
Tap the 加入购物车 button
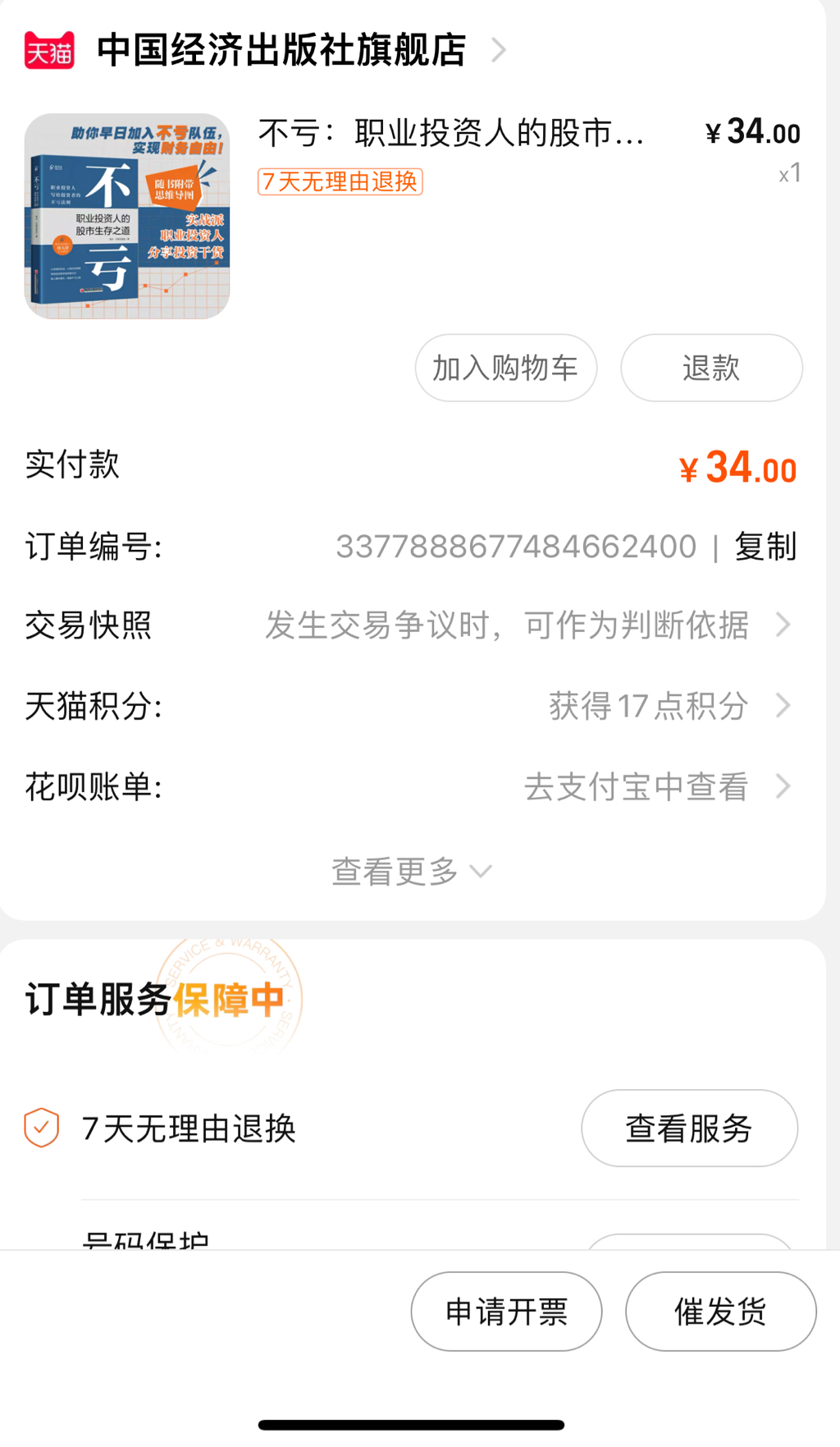pyautogui.click(x=505, y=368)
